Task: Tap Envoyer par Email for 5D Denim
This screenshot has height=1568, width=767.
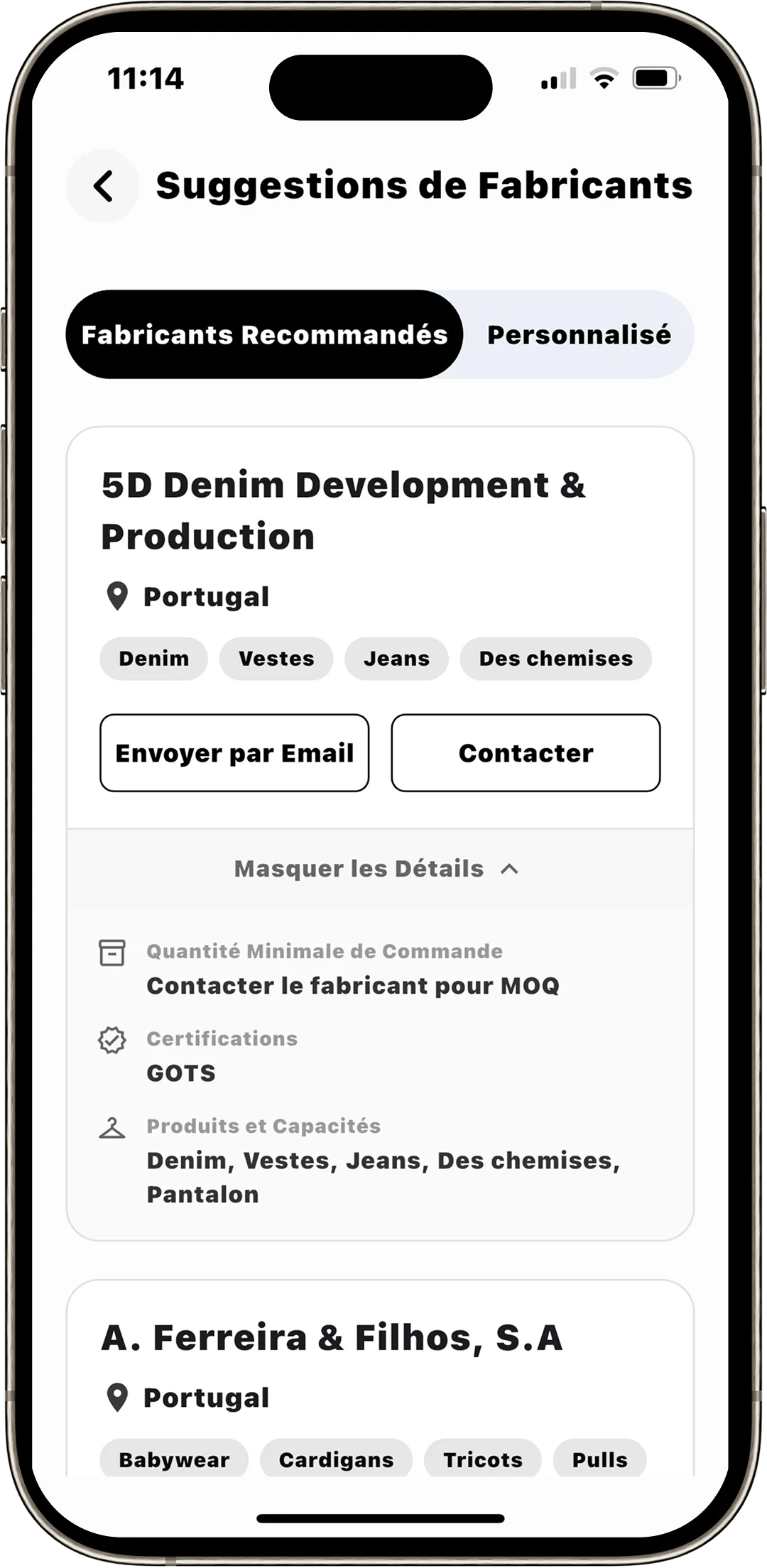Action: click(234, 753)
